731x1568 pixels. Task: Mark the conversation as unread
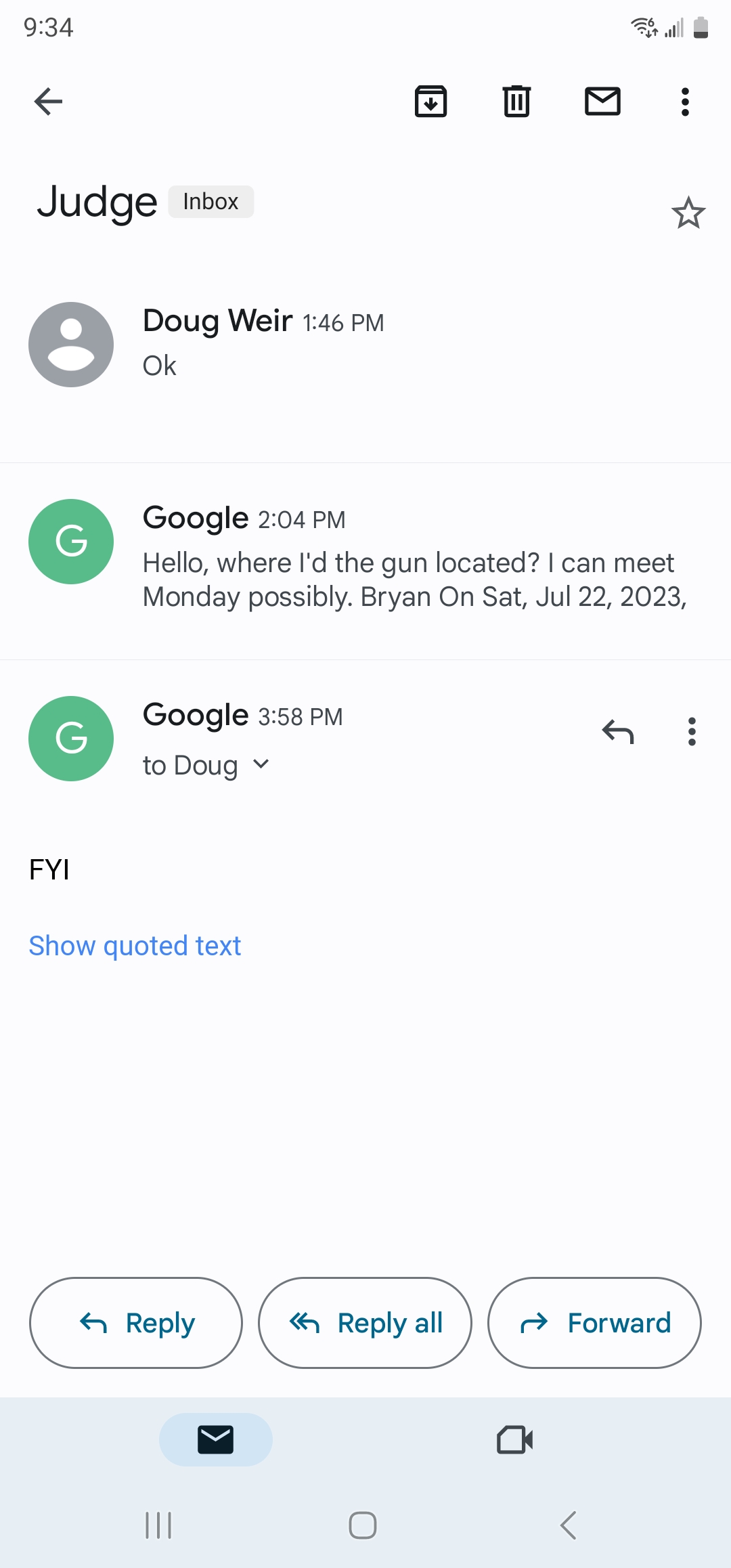pyautogui.click(x=602, y=102)
